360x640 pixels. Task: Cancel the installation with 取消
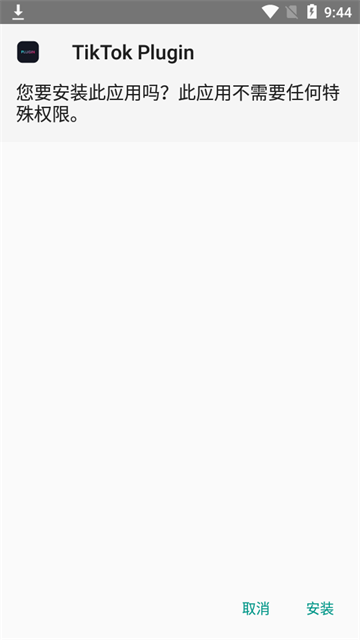click(256, 608)
